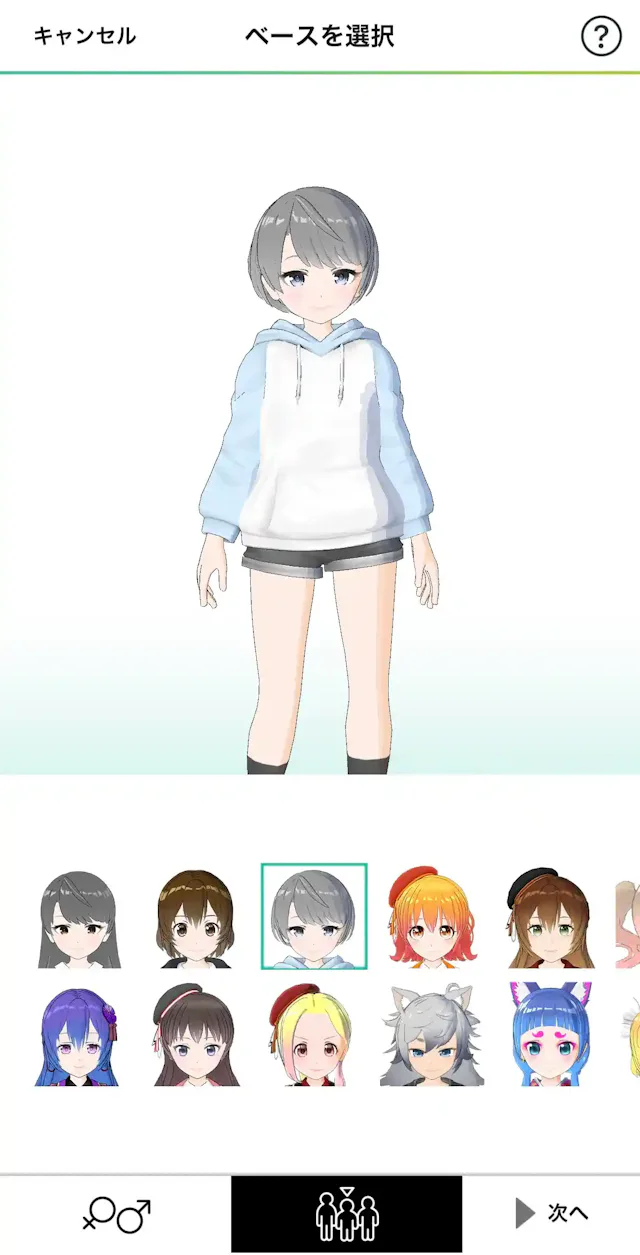Select the long black hair base avatar
640x1255 pixels.
point(79,918)
